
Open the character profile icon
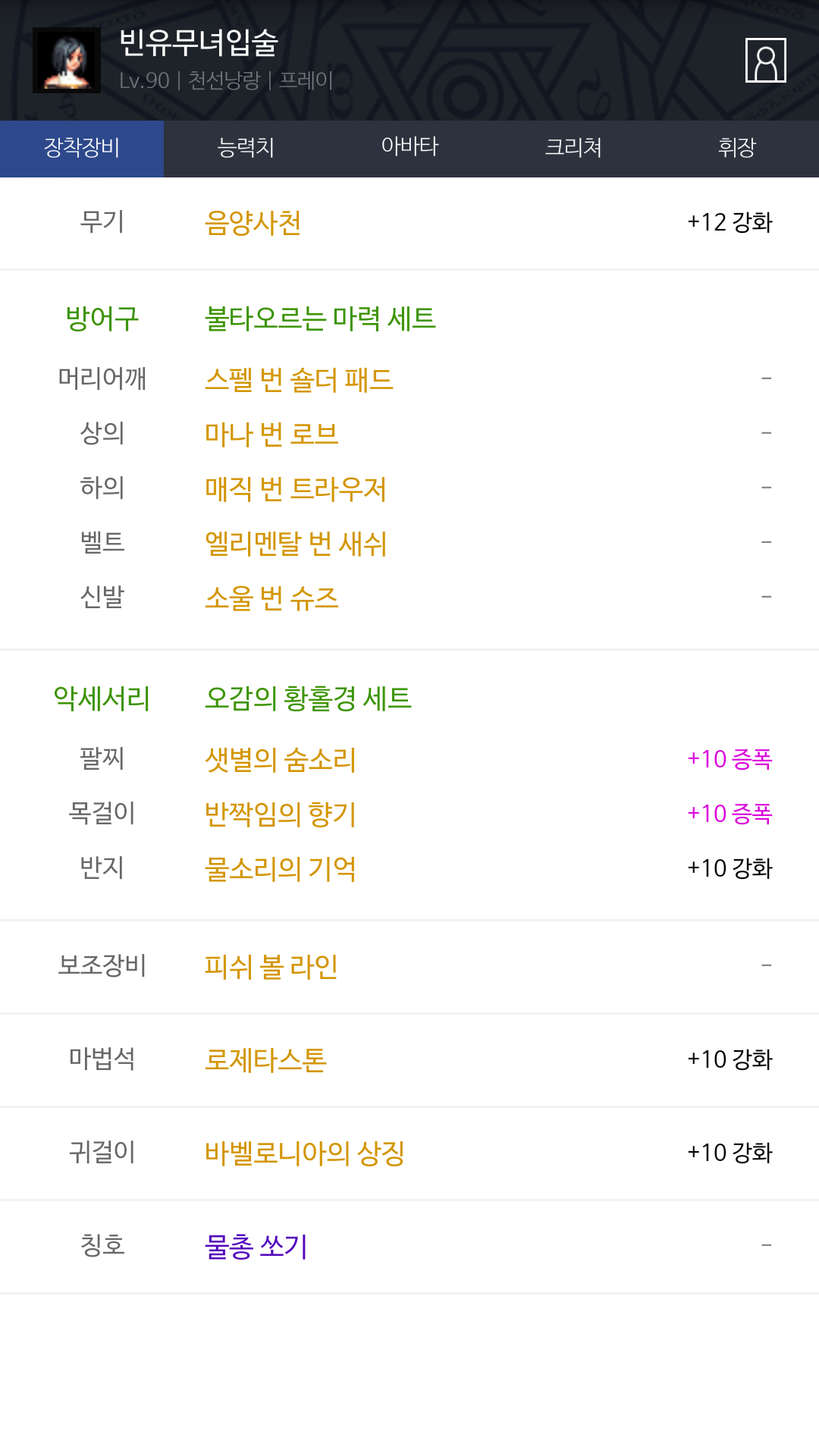point(765,60)
